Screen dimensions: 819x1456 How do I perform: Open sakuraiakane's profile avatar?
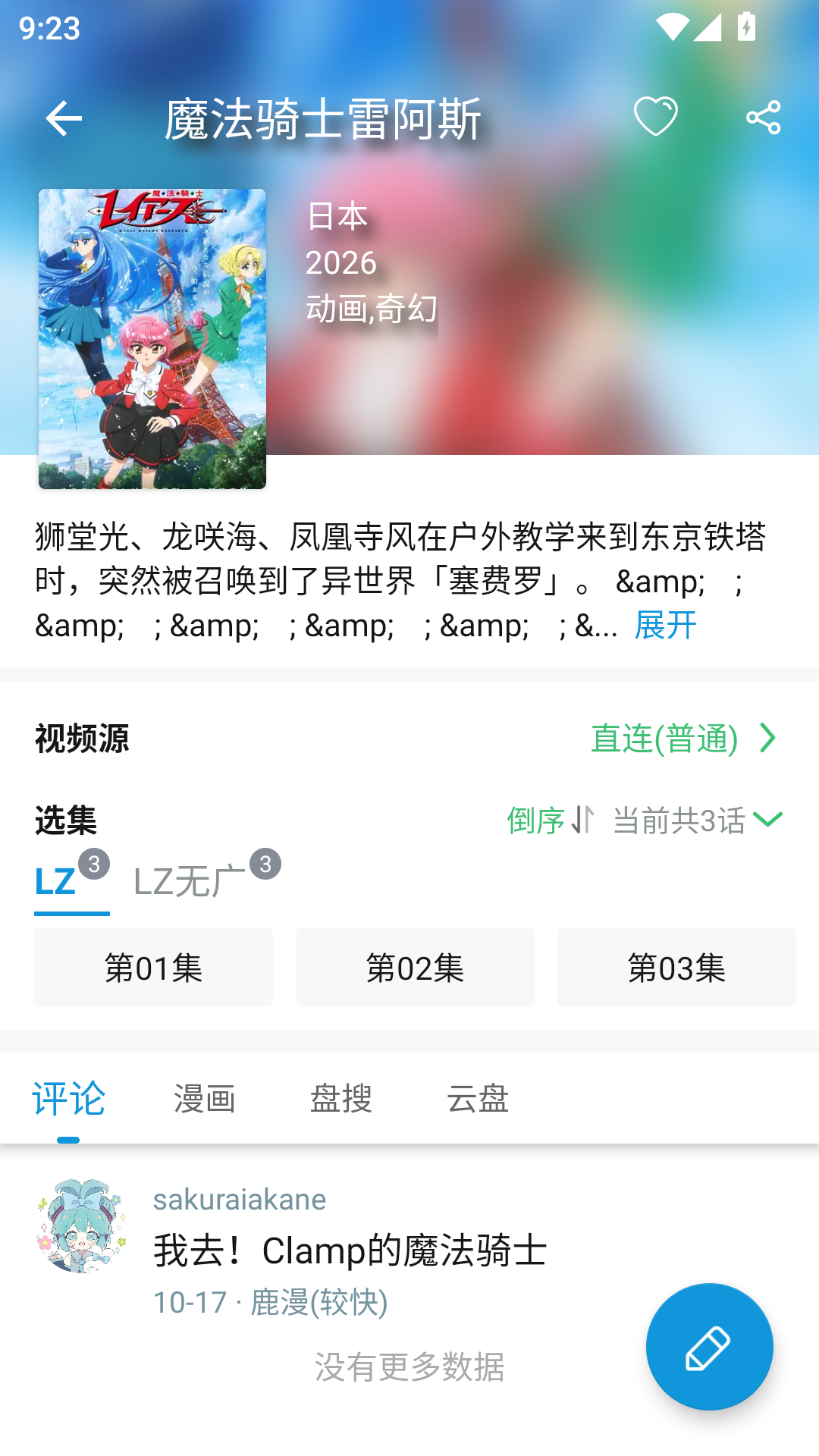(x=82, y=1225)
